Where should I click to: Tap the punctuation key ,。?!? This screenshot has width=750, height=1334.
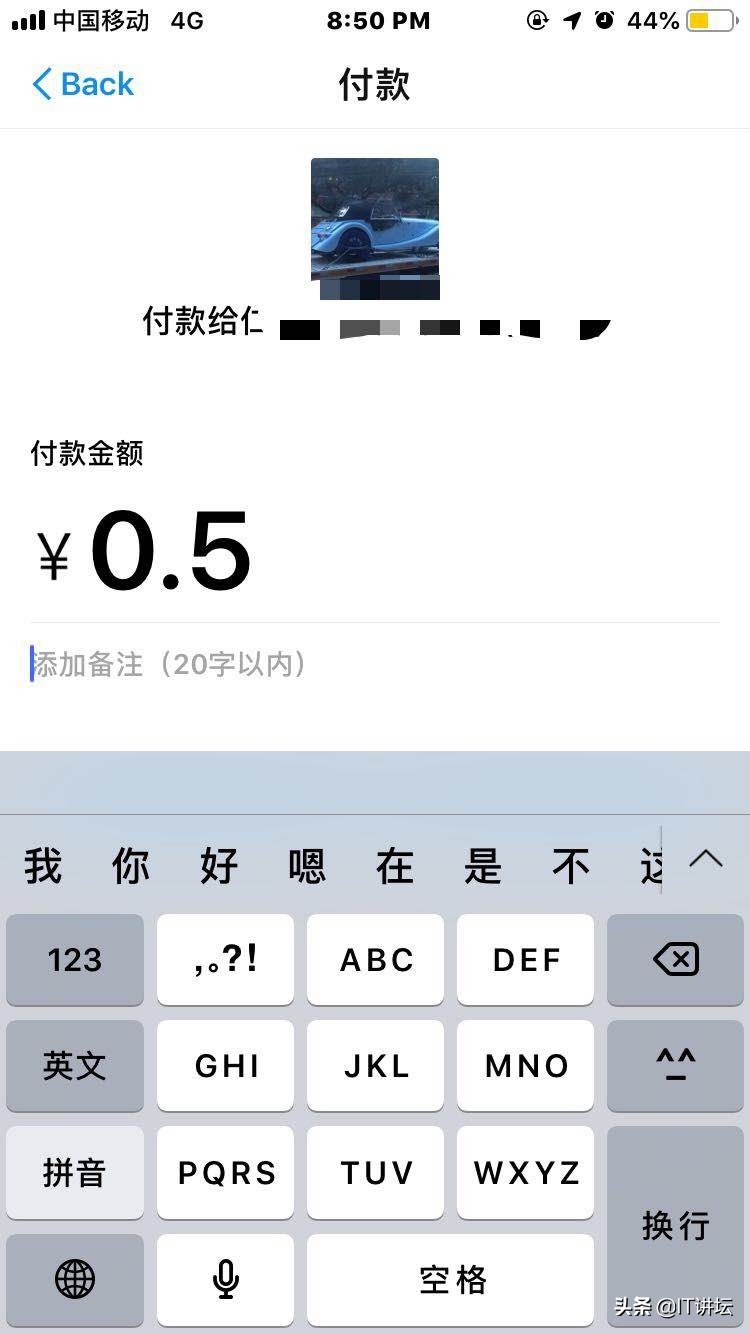click(225, 960)
